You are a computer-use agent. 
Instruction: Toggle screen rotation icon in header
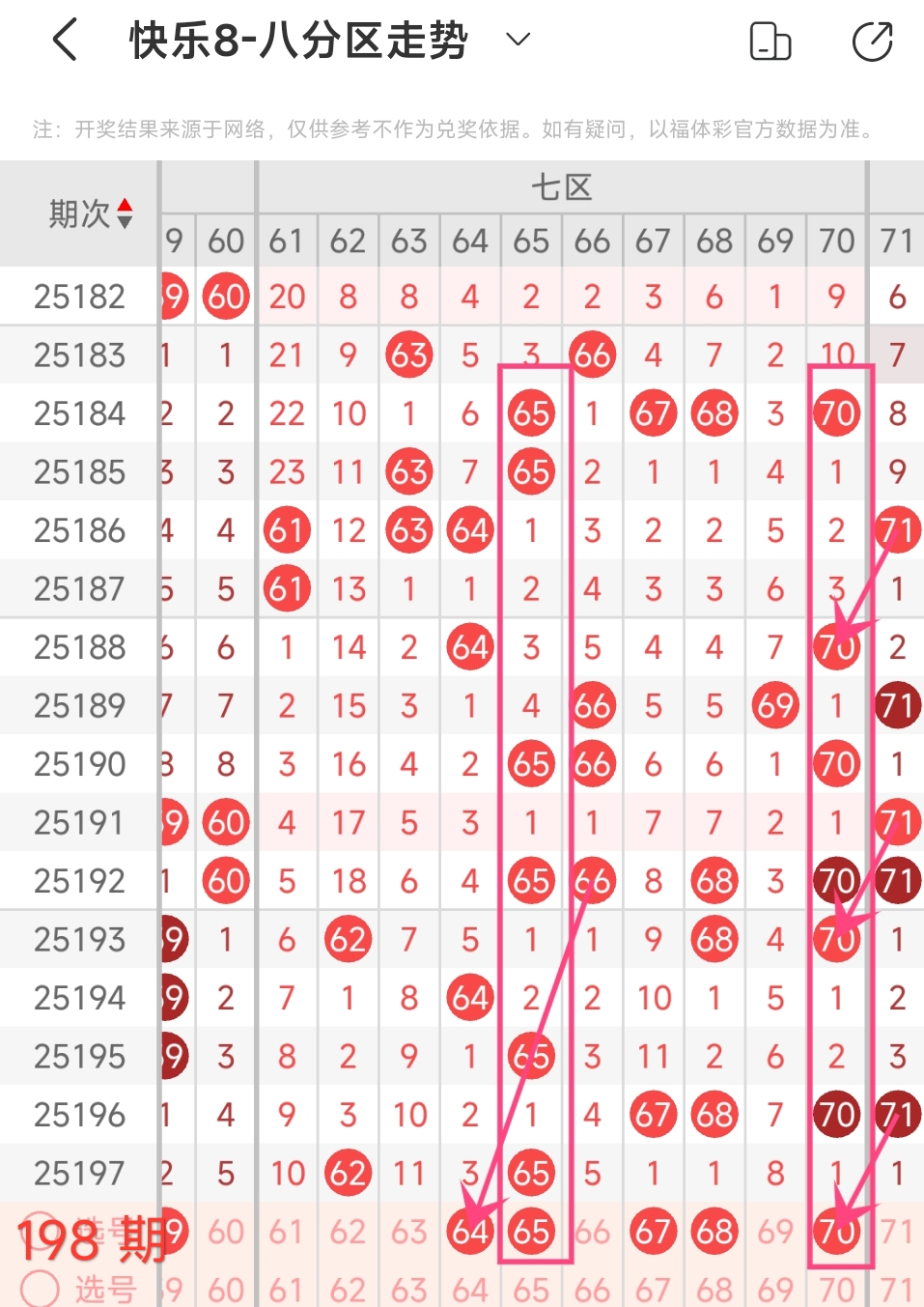(770, 42)
